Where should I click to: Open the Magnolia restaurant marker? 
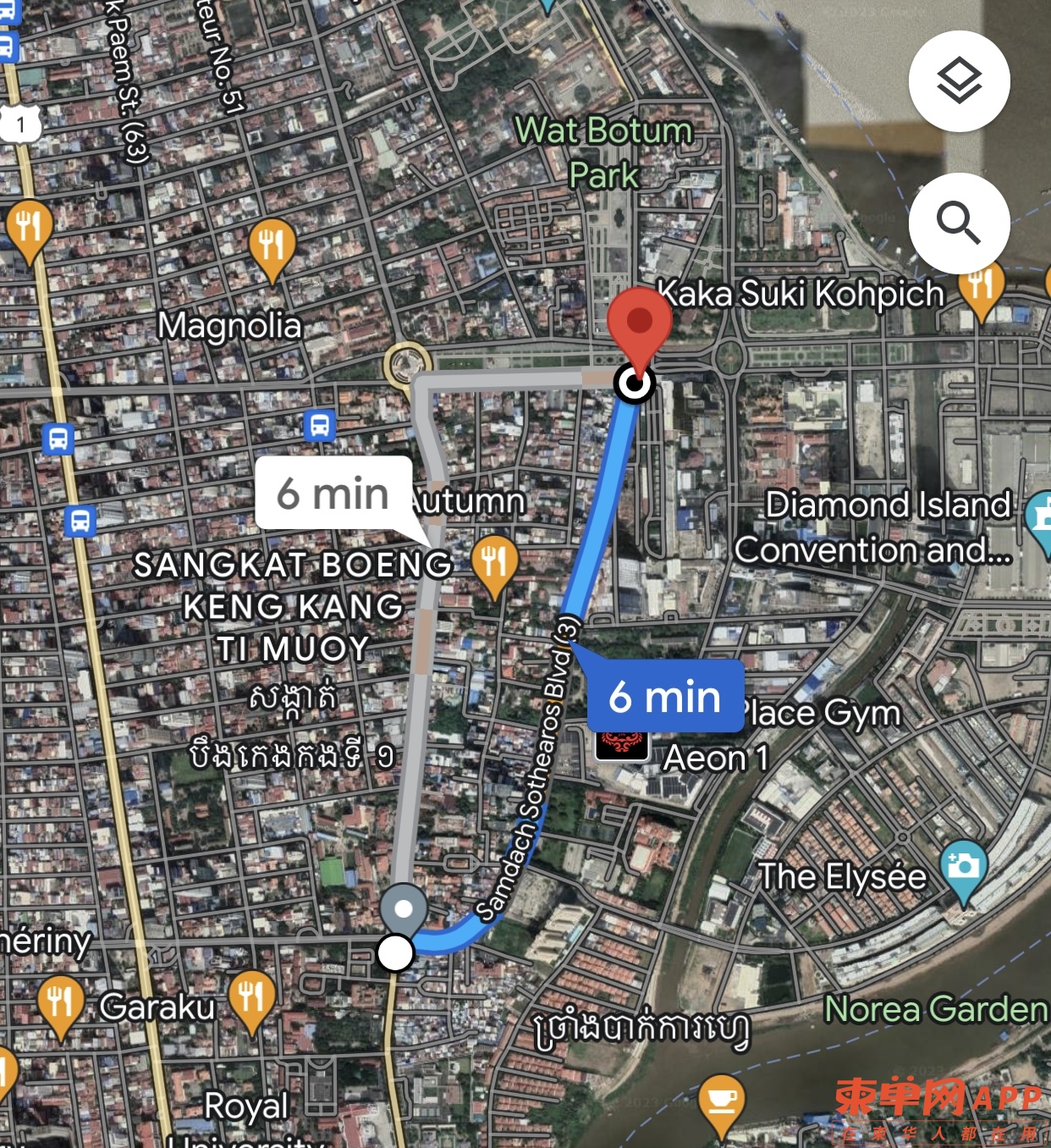click(272, 247)
